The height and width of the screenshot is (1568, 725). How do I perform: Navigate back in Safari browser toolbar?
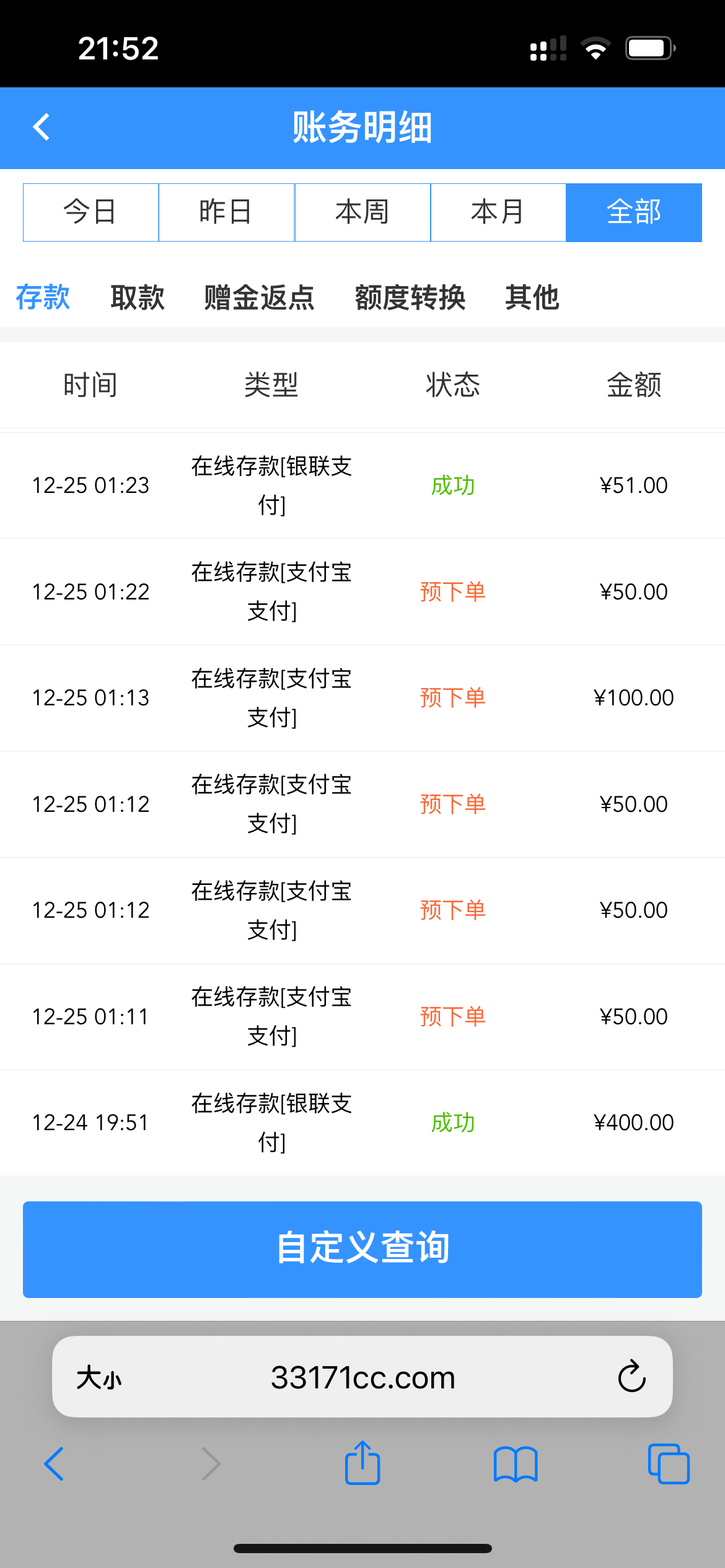[x=55, y=1464]
